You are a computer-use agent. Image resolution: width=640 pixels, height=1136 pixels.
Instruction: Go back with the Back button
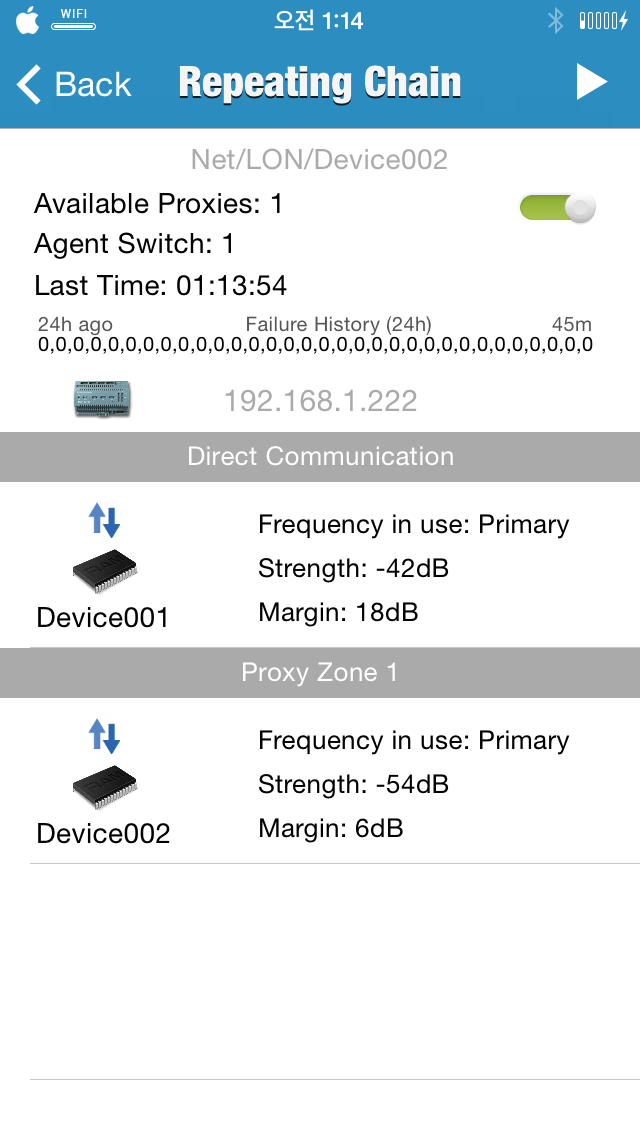(74, 84)
